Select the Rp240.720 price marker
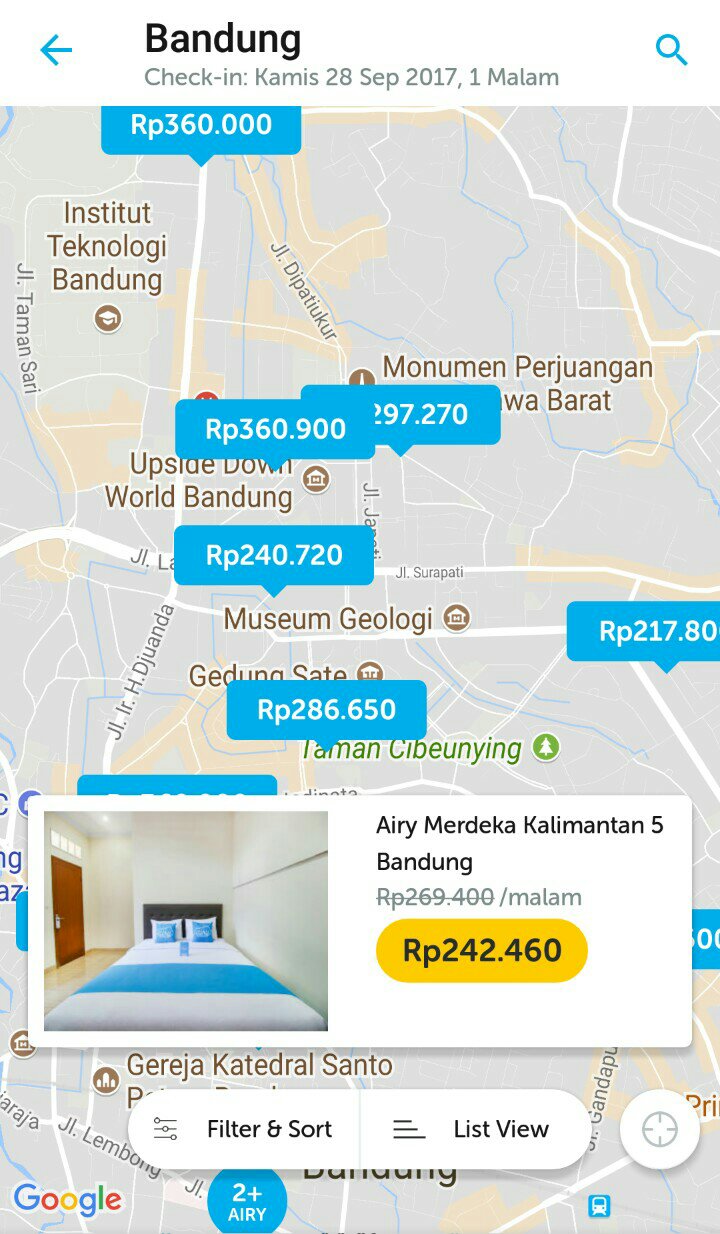The height and width of the screenshot is (1234, 720). coord(274,556)
